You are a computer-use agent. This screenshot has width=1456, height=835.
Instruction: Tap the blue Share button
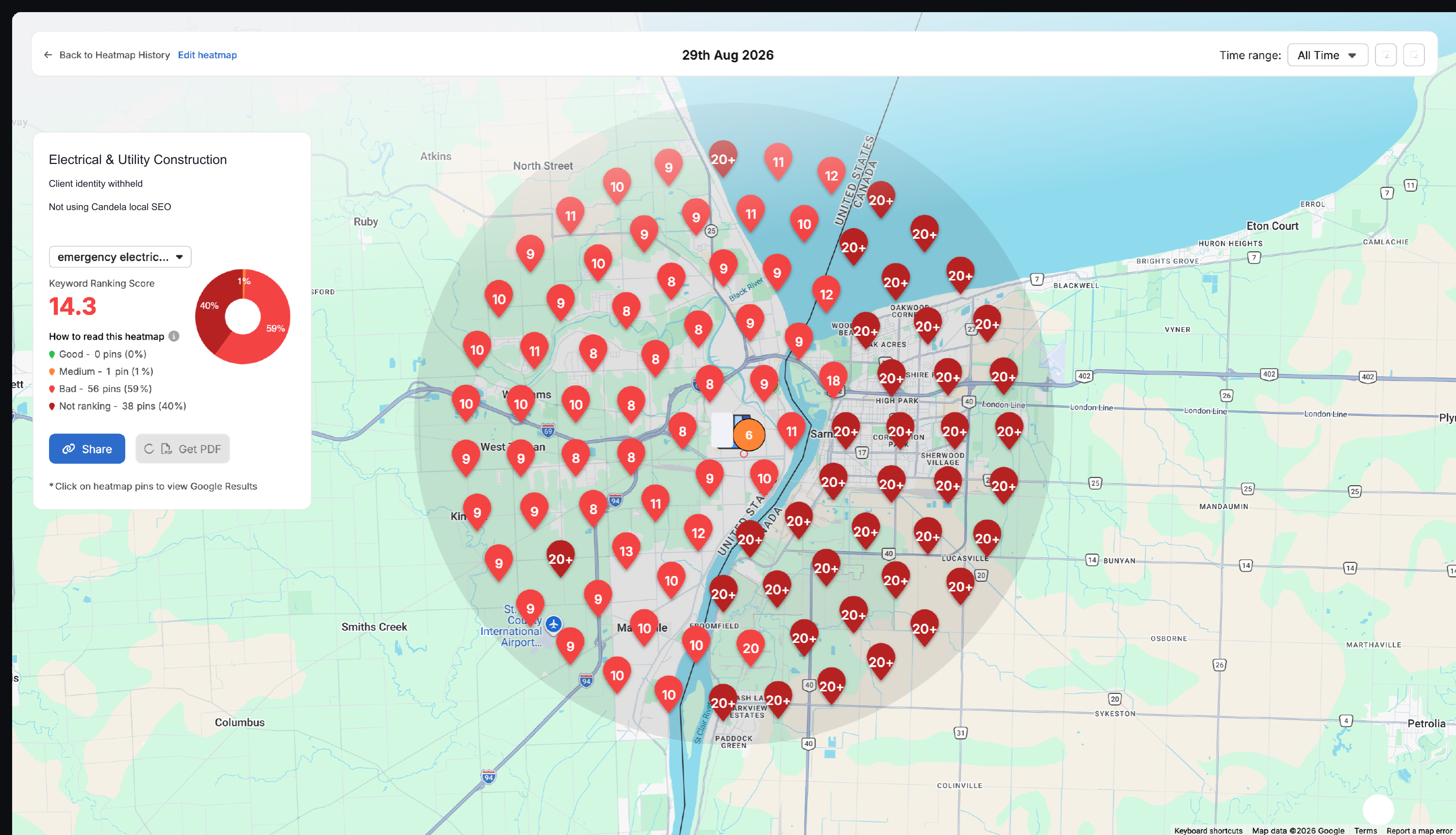86,449
